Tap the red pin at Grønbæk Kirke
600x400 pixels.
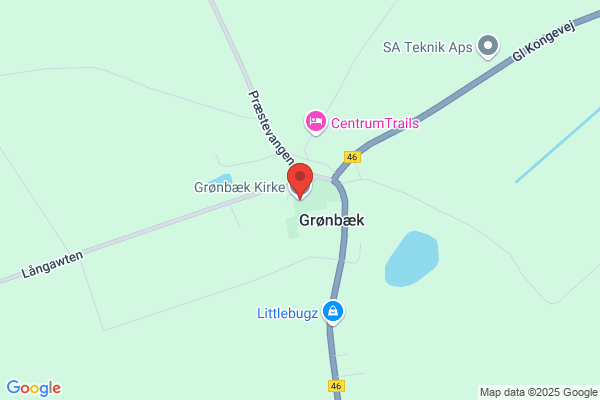click(x=300, y=181)
